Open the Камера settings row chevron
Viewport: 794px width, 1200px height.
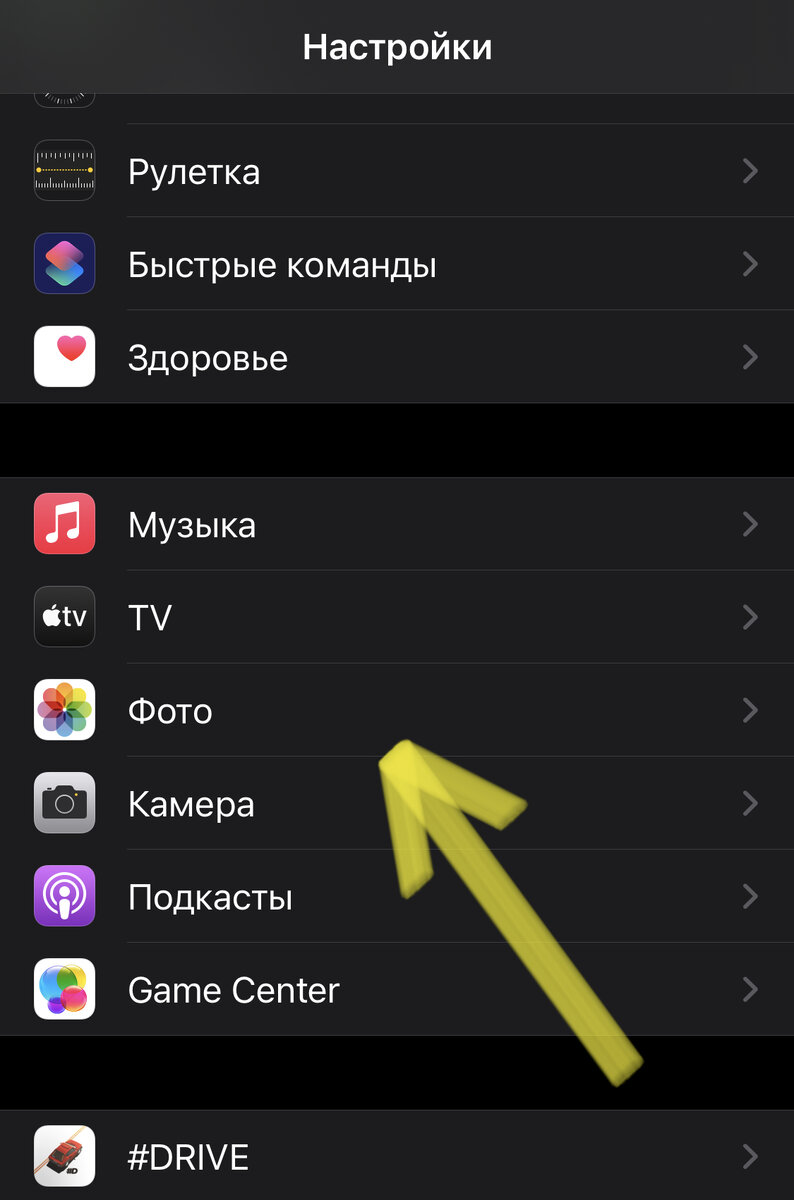(x=751, y=803)
